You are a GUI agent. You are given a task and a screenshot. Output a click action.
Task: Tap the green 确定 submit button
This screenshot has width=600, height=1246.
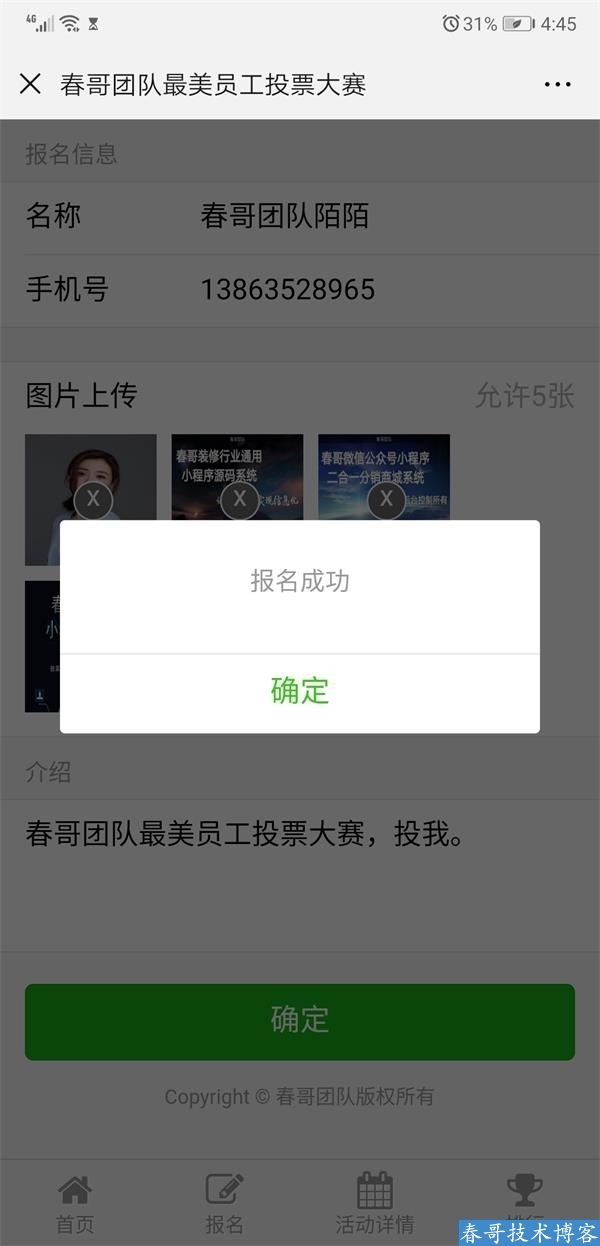[x=300, y=1020]
